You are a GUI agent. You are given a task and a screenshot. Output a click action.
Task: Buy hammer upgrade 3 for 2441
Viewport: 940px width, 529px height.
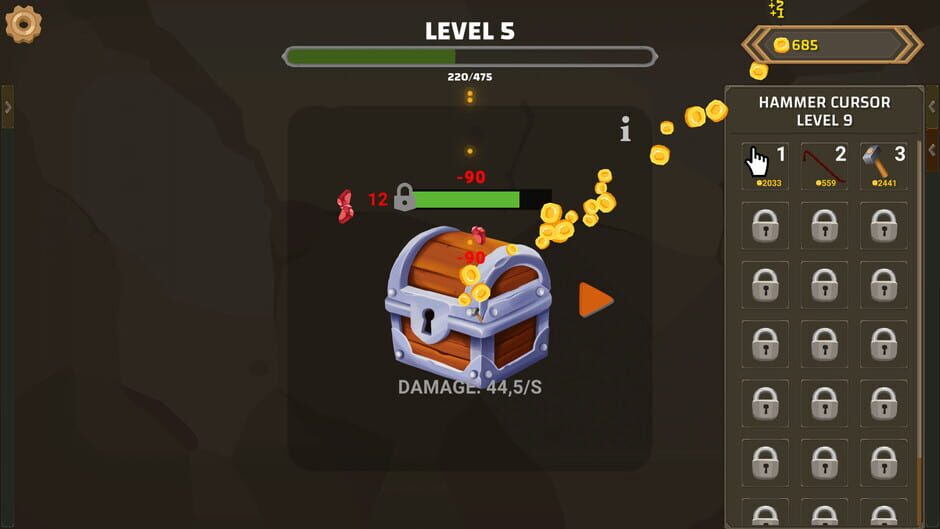pos(884,166)
